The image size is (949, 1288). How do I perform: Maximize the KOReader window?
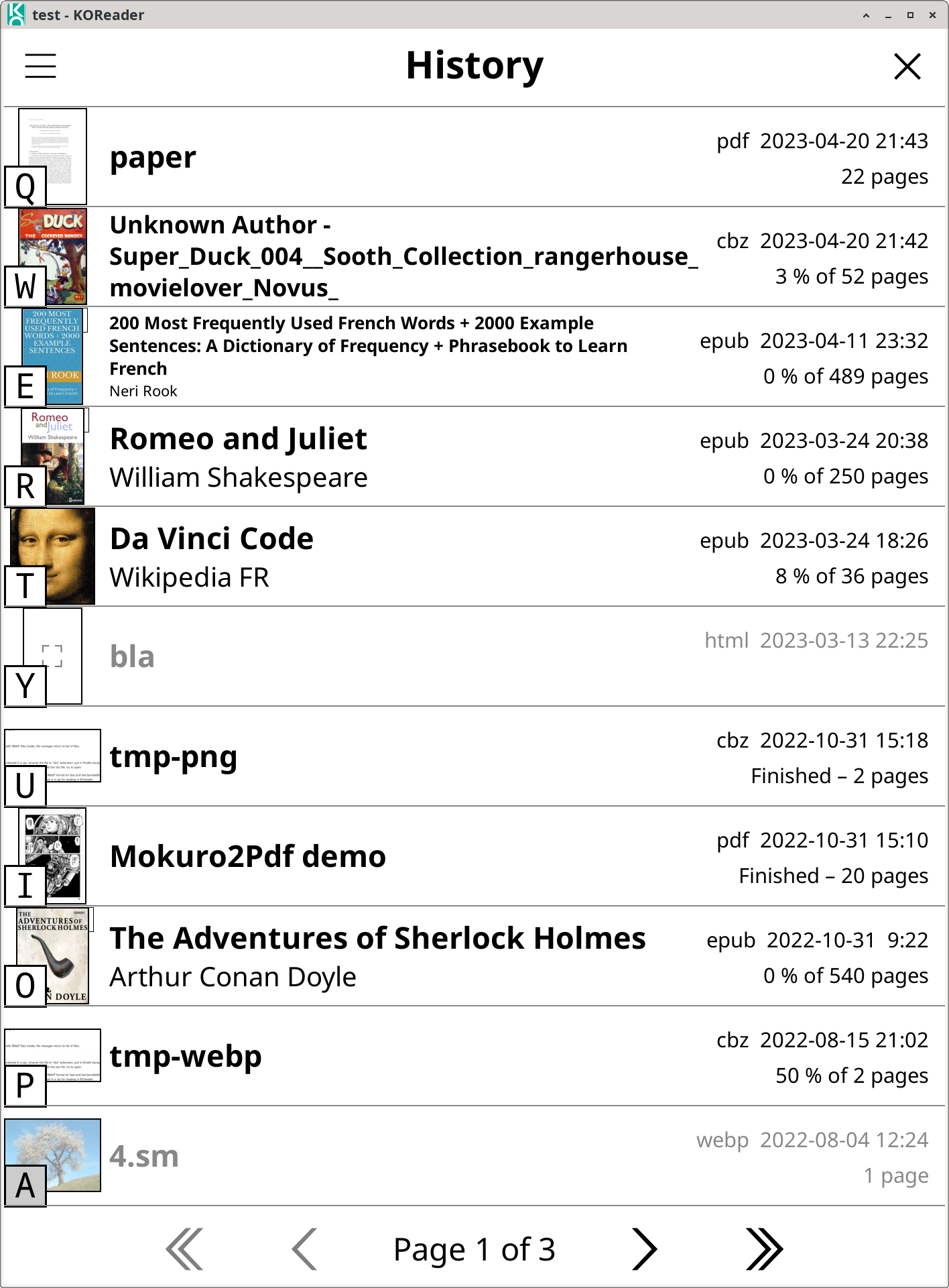(x=910, y=15)
